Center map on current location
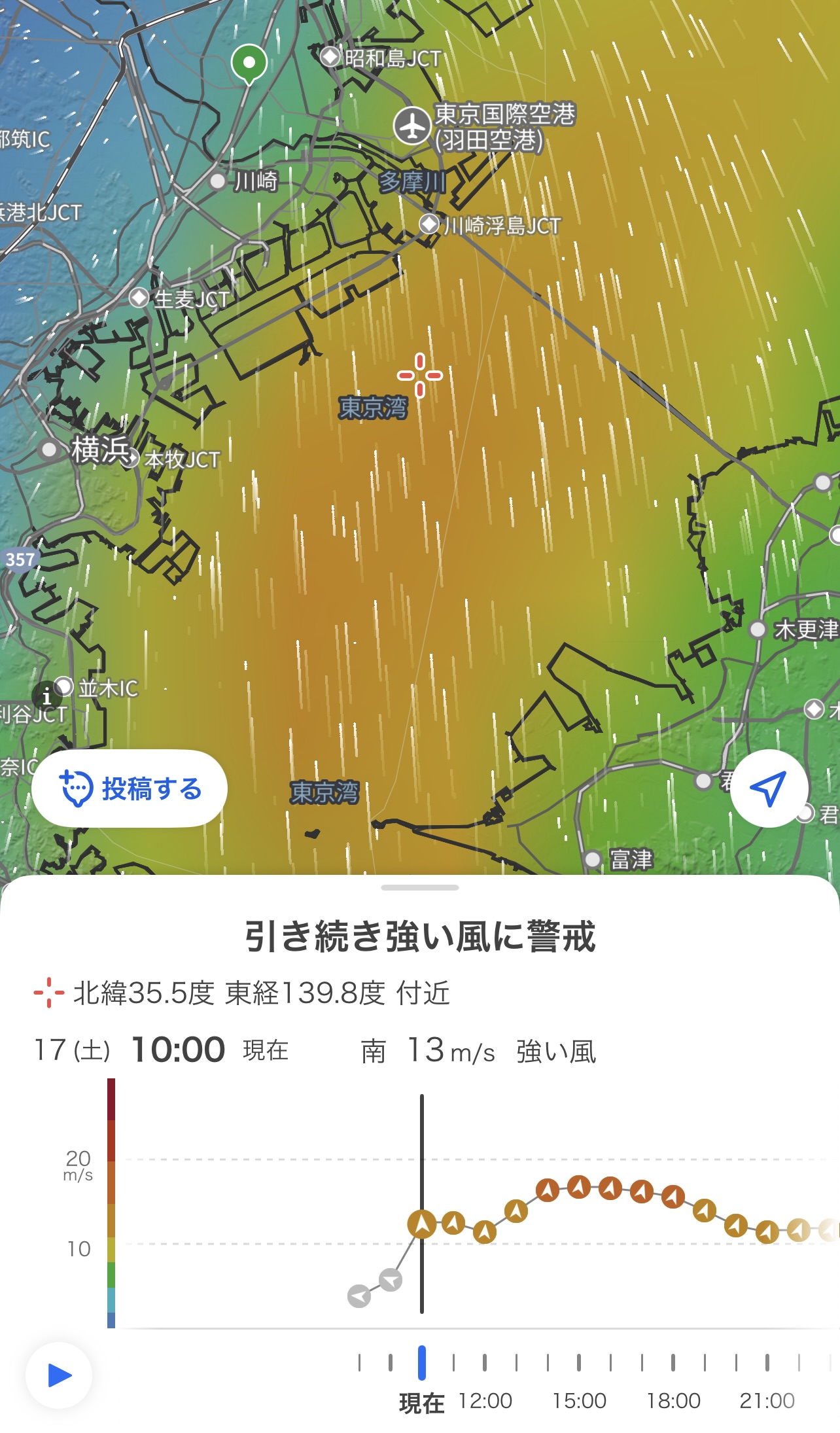Viewport: 840px width, 1433px height. coord(769,788)
